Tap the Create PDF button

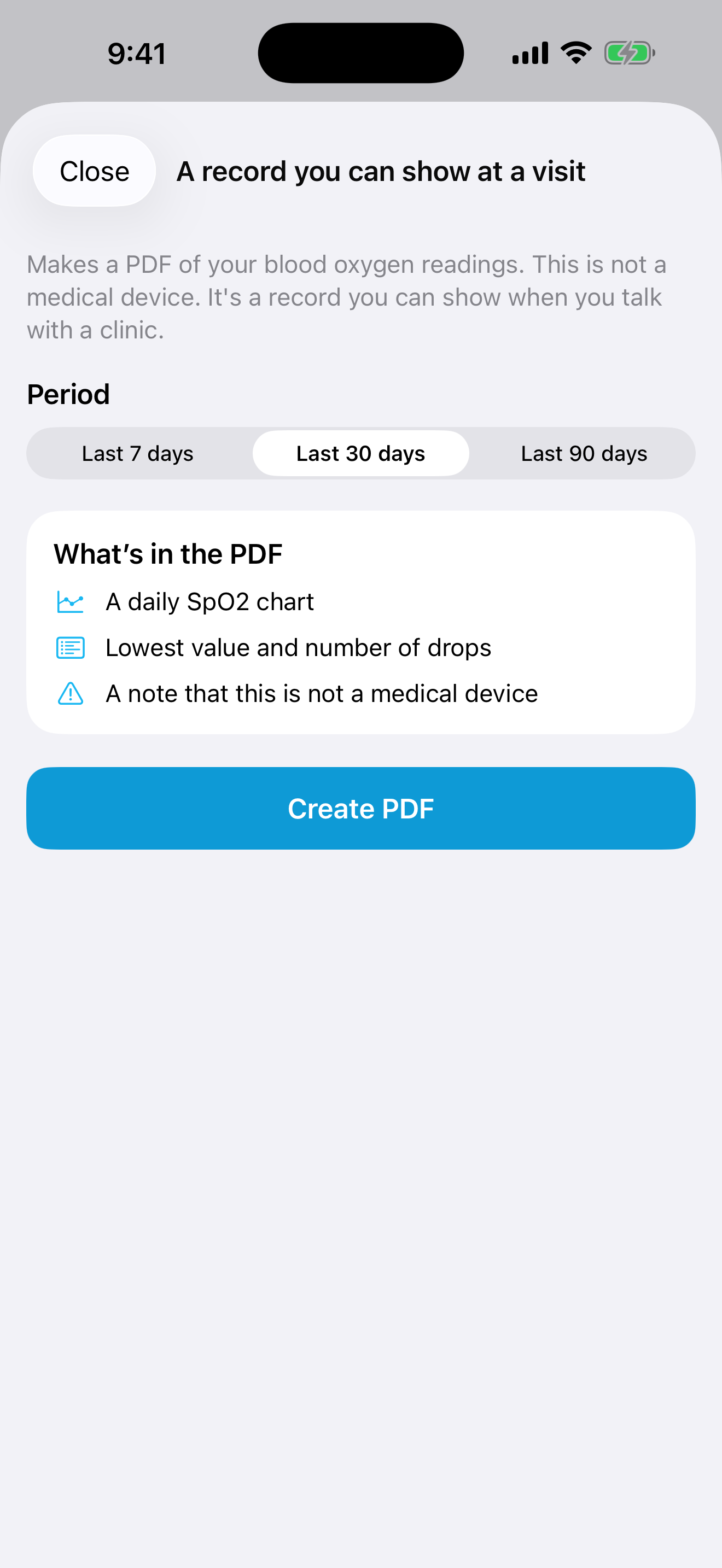361,809
